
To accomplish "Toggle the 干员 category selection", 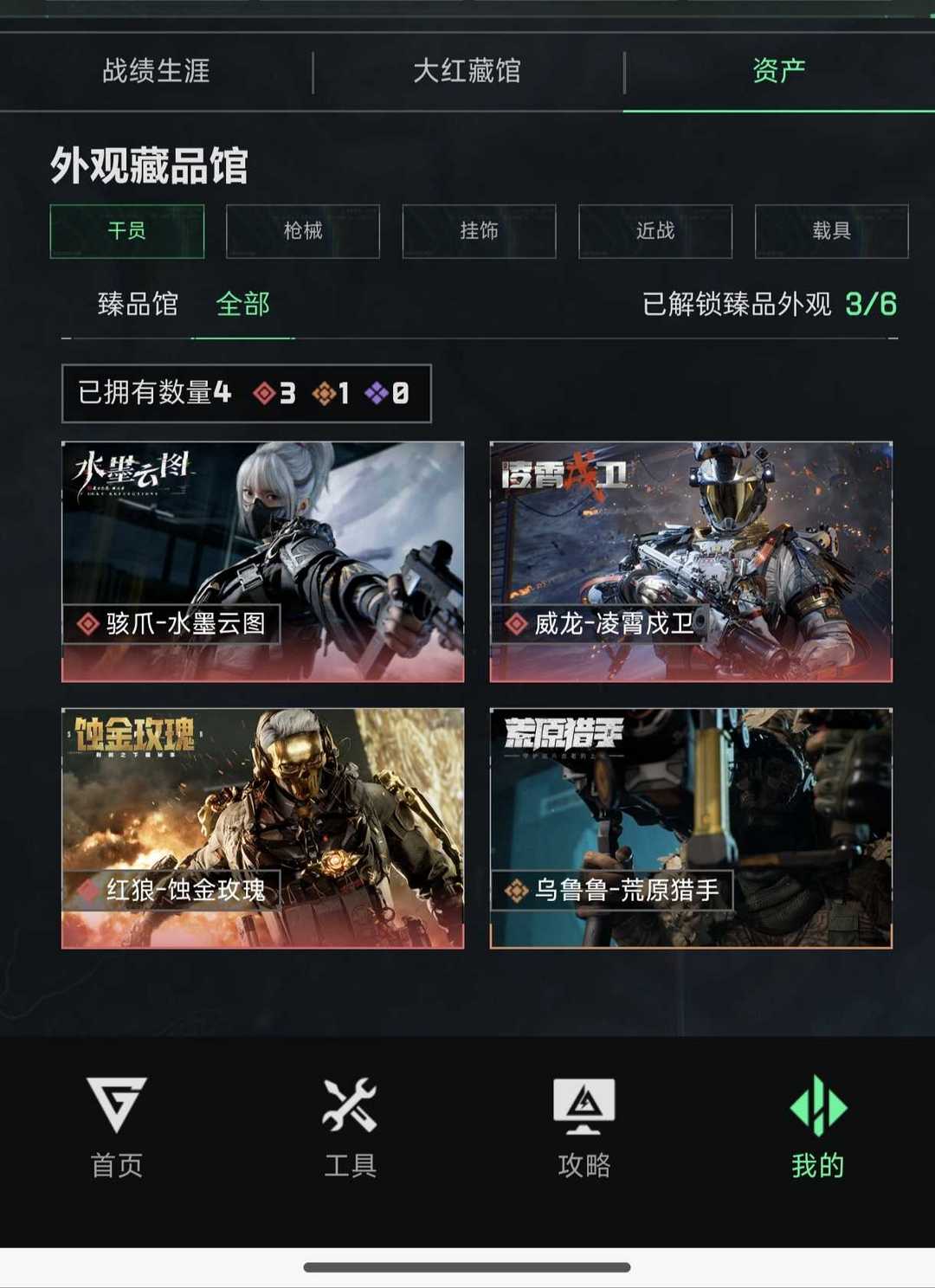I will coord(126,231).
